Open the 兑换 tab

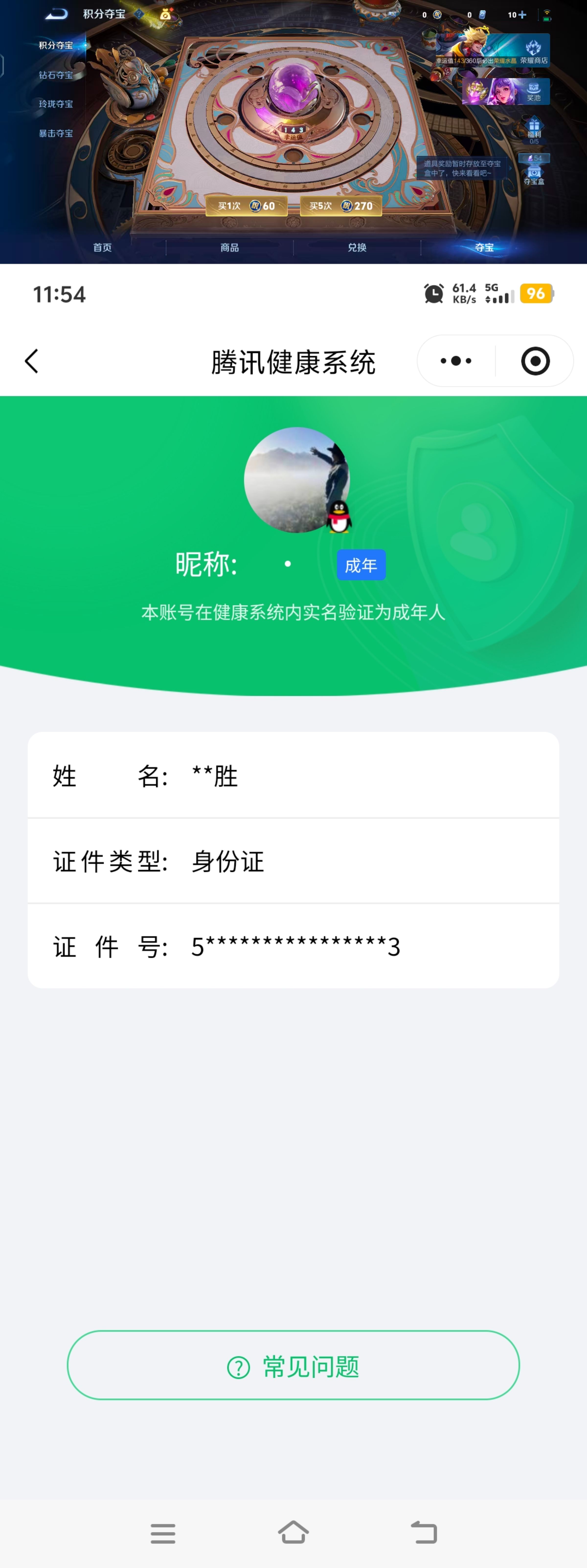tap(356, 248)
